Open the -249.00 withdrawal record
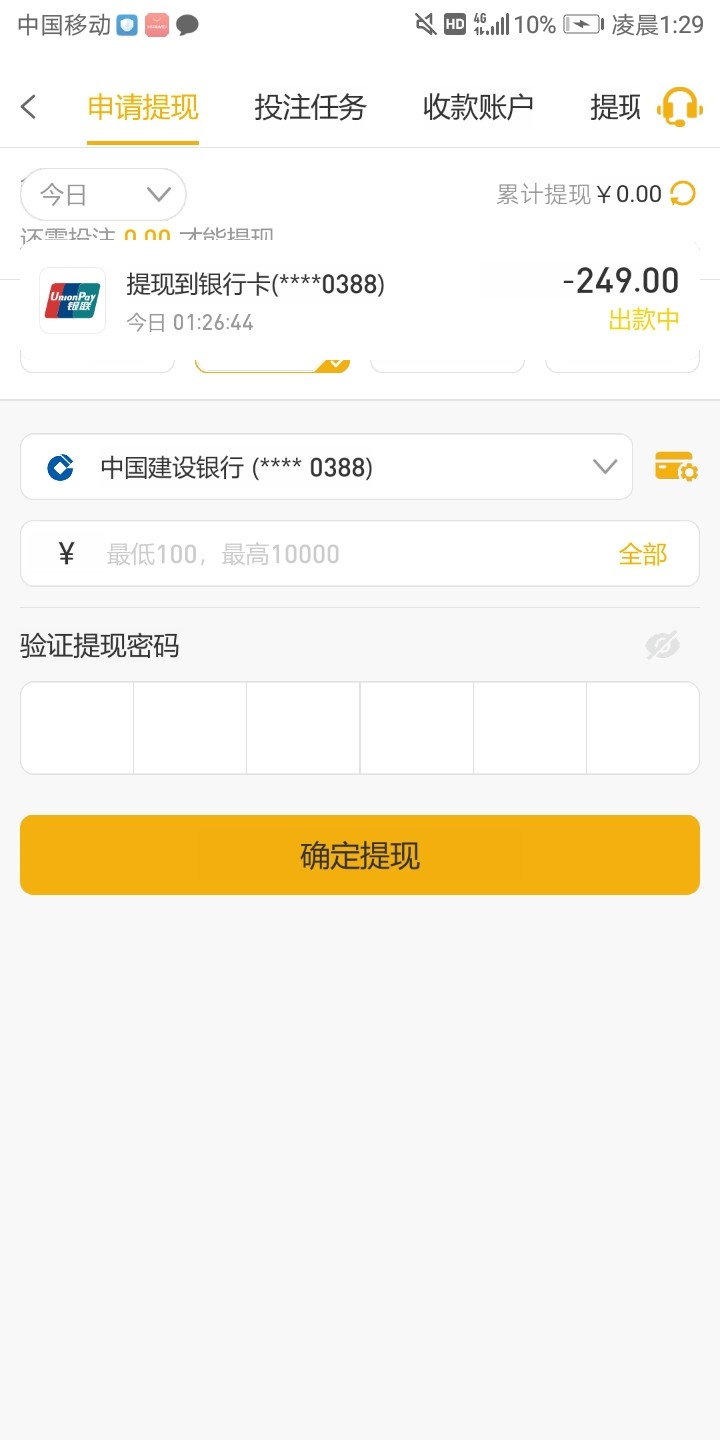Viewport: 720px width, 1440px height. click(360, 299)
